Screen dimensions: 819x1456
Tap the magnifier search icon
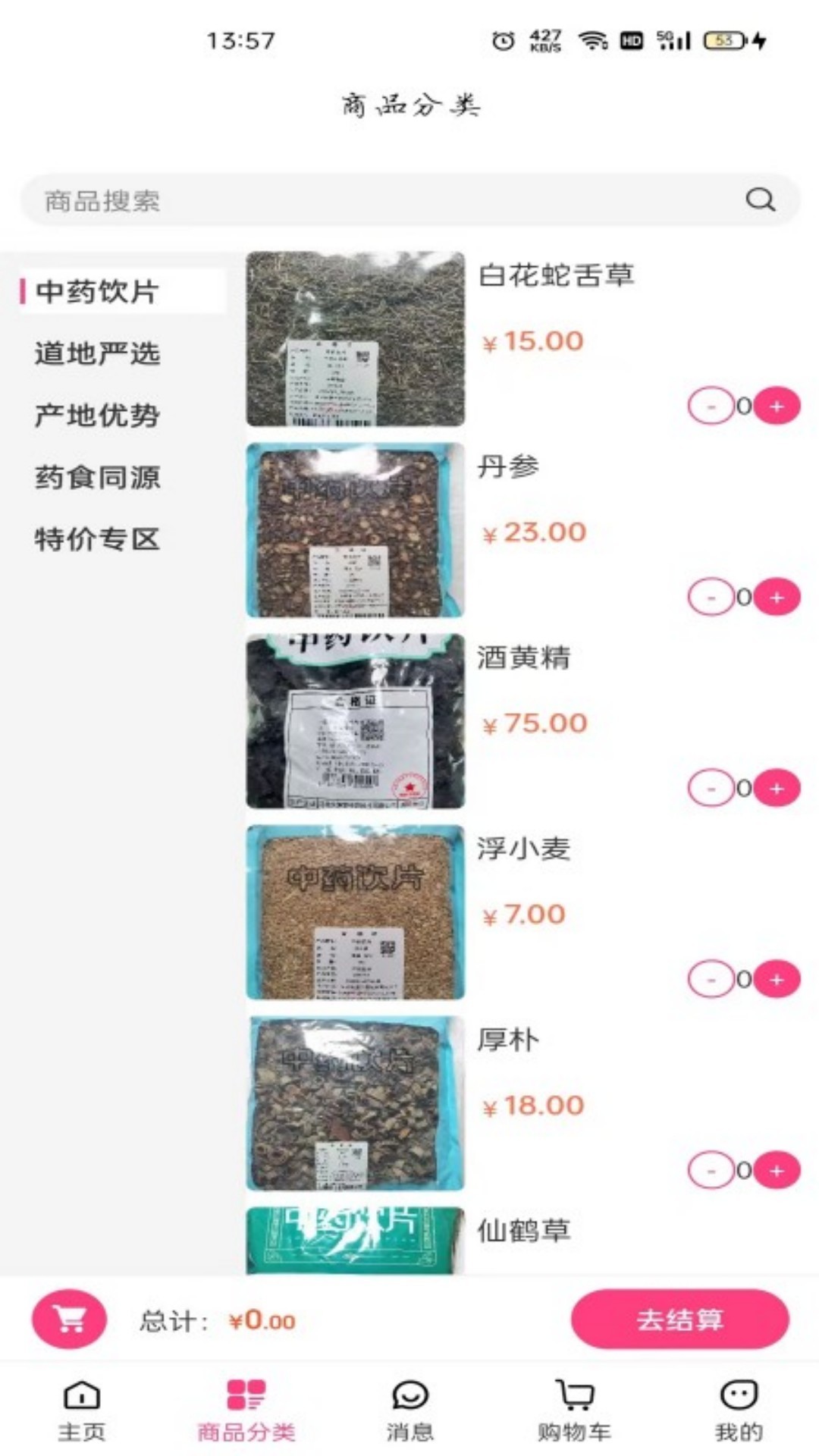(x=760, y=200)
